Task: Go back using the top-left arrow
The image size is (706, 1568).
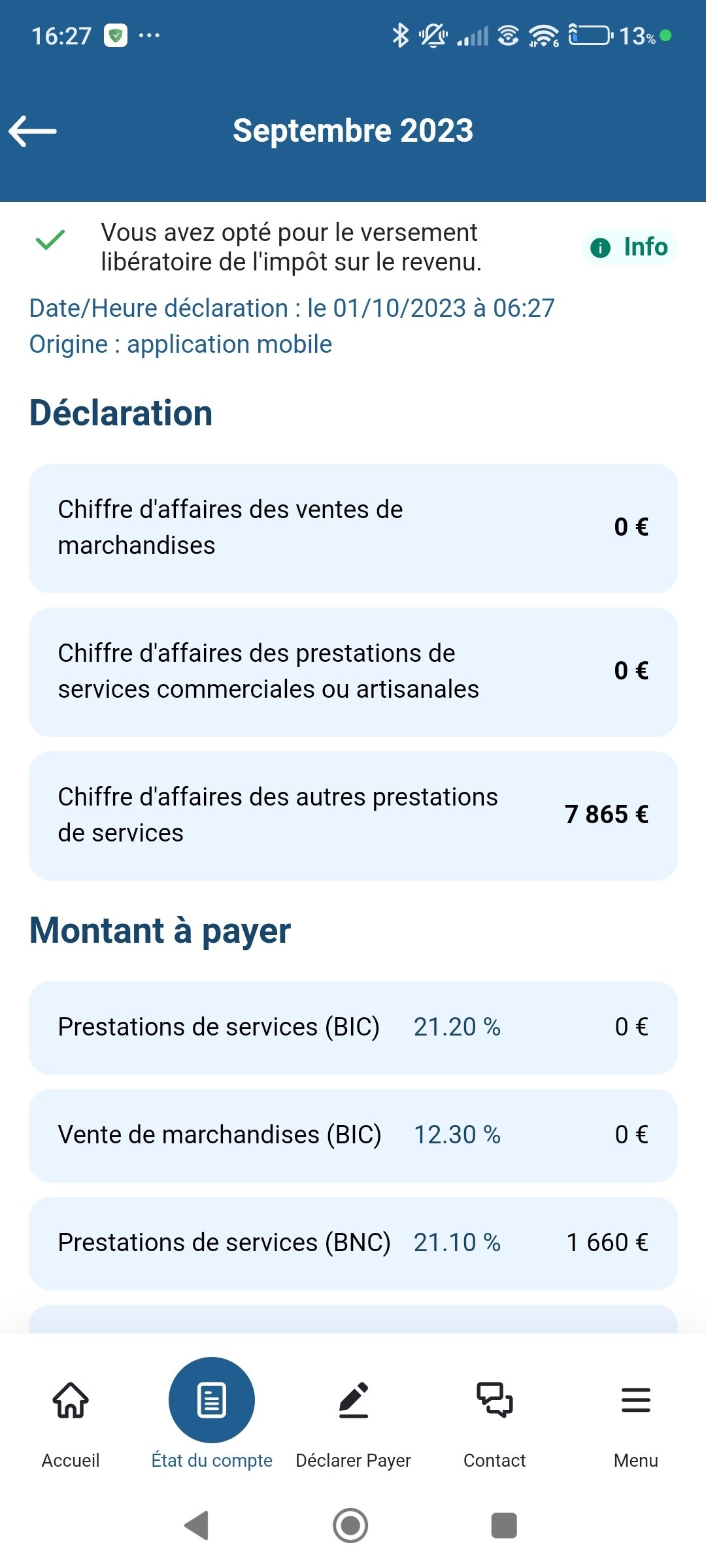Action: (33, 131)
